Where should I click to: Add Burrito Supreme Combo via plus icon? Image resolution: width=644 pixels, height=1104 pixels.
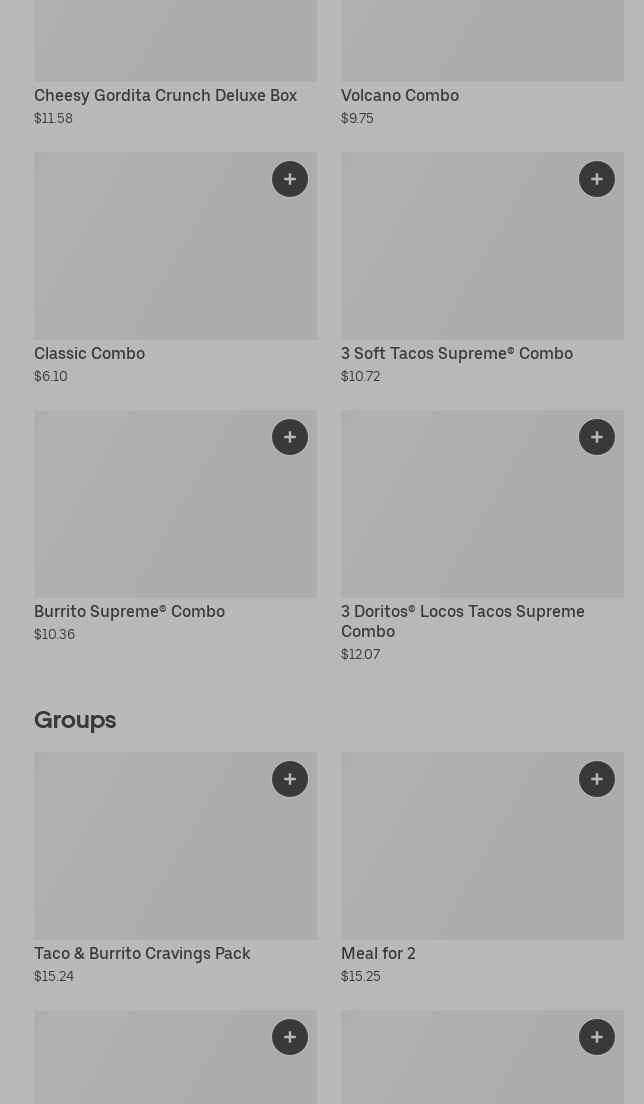(290, 437)
